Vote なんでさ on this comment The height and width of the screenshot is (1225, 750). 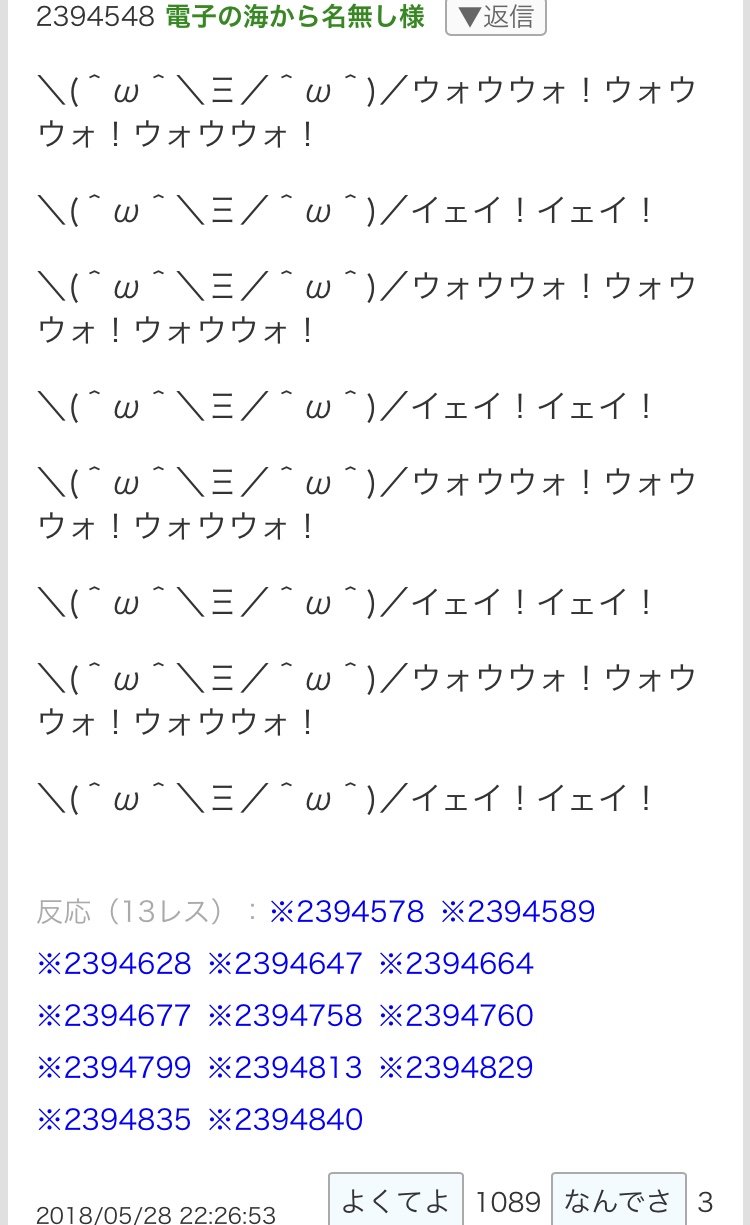tap(618, 1200)
